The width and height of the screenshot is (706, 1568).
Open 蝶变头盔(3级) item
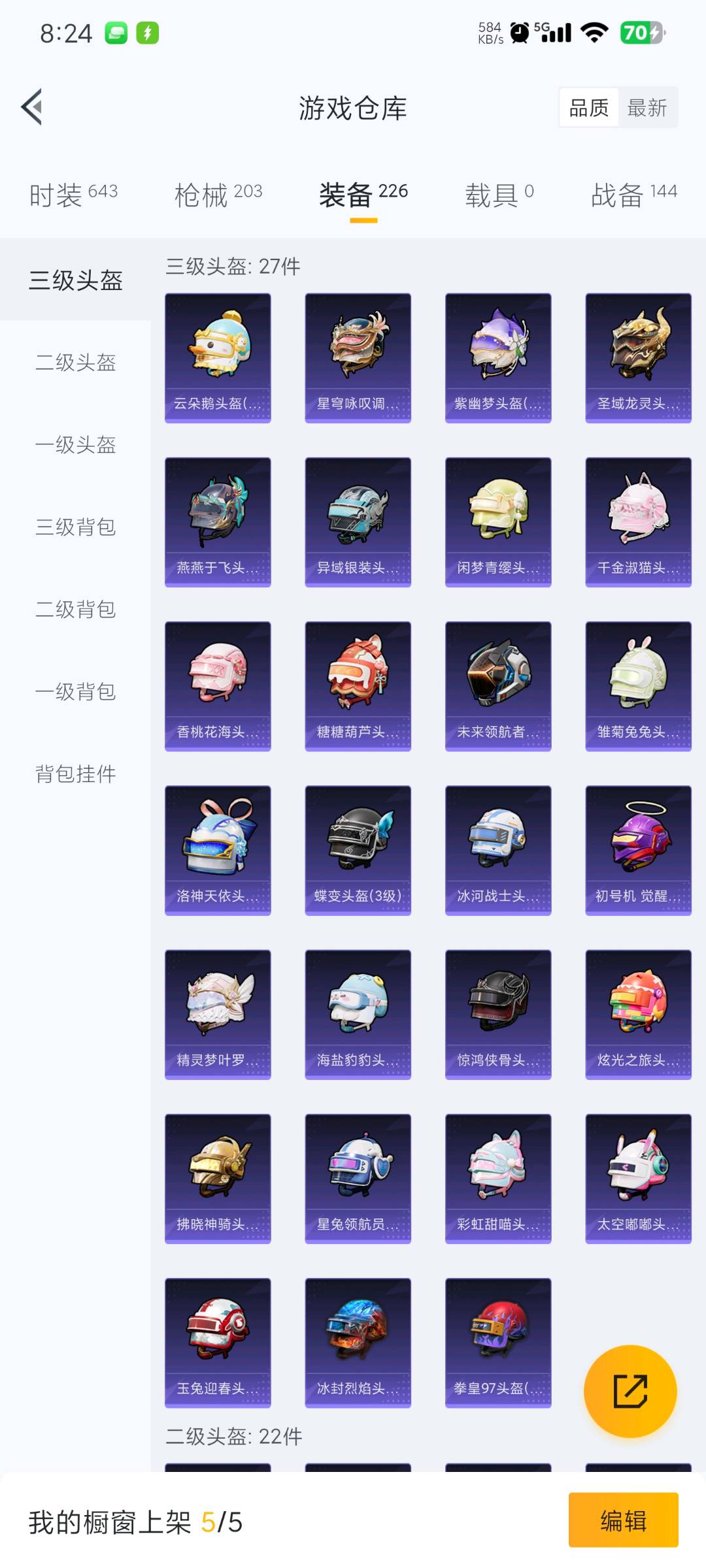click(358, 849)
